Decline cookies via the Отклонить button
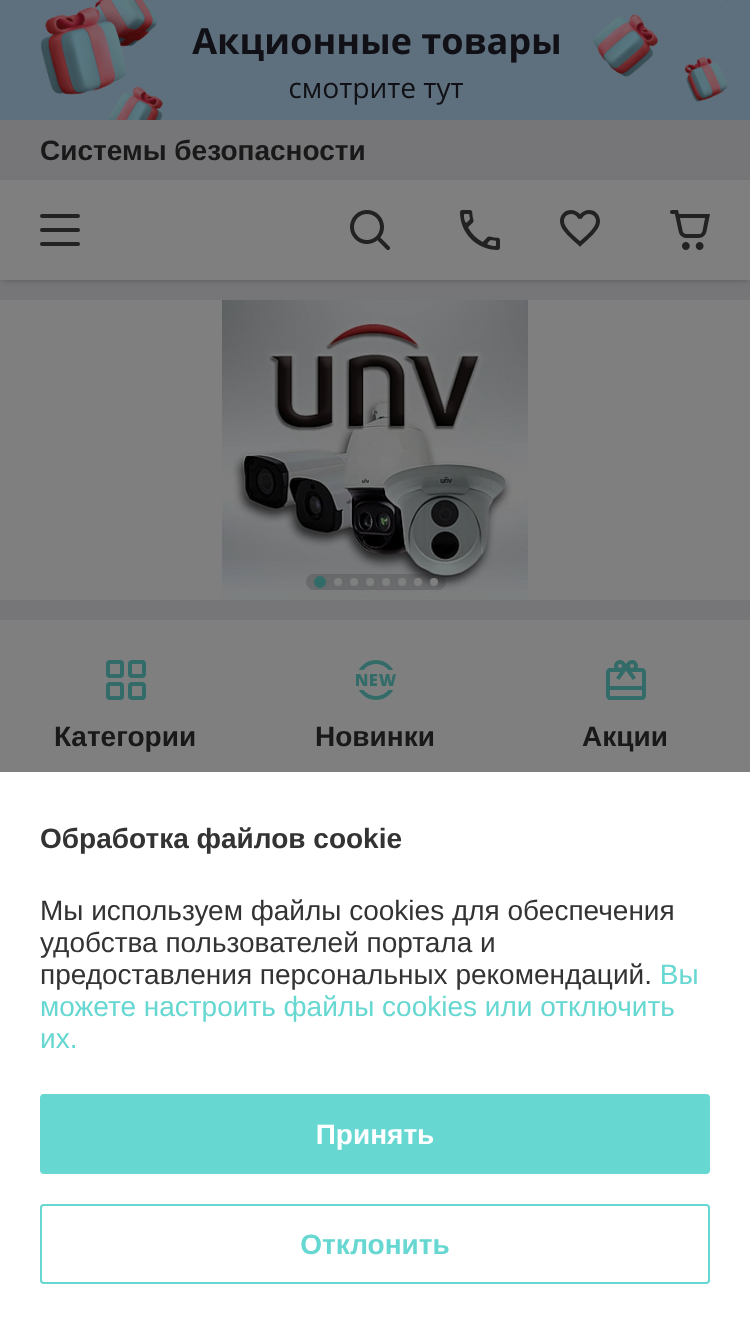Image resolution: width=750 pixels, height=1334 pixels. click(x=375, y=1244)
